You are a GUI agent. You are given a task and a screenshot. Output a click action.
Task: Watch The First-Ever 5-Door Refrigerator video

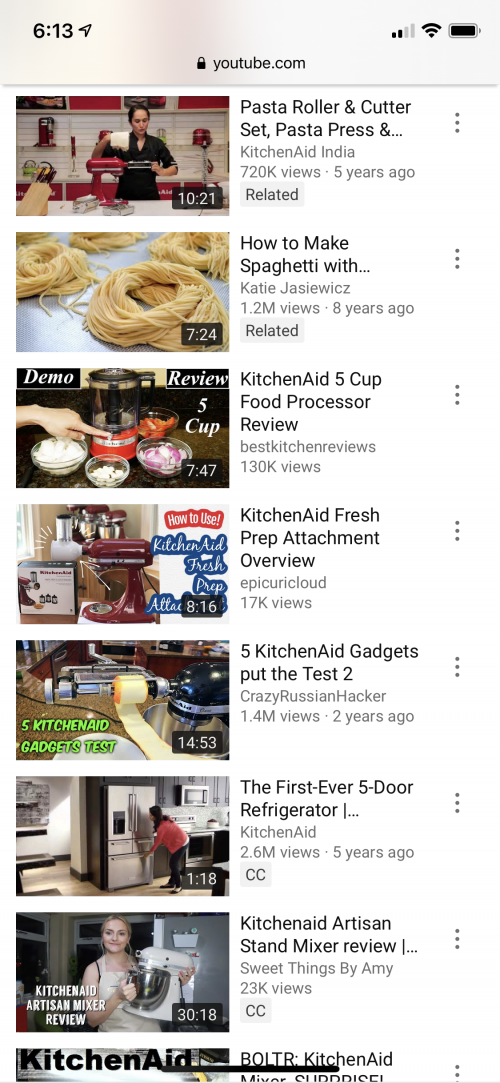click(x=123, y=836)
